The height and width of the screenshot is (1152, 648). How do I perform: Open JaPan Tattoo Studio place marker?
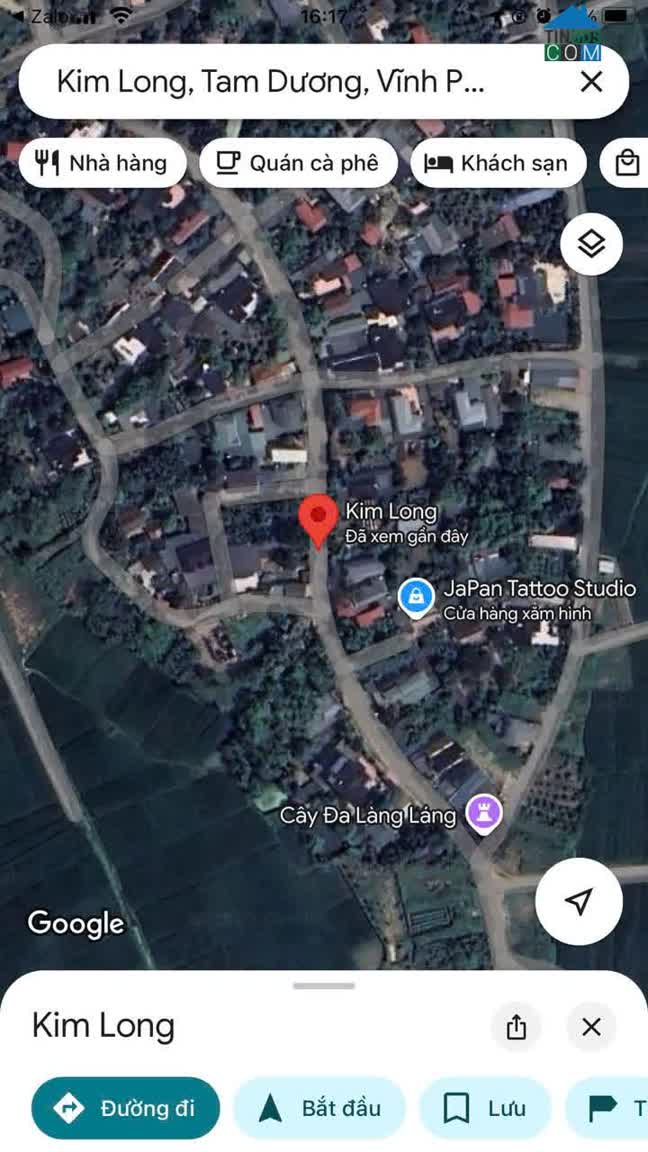415,598
